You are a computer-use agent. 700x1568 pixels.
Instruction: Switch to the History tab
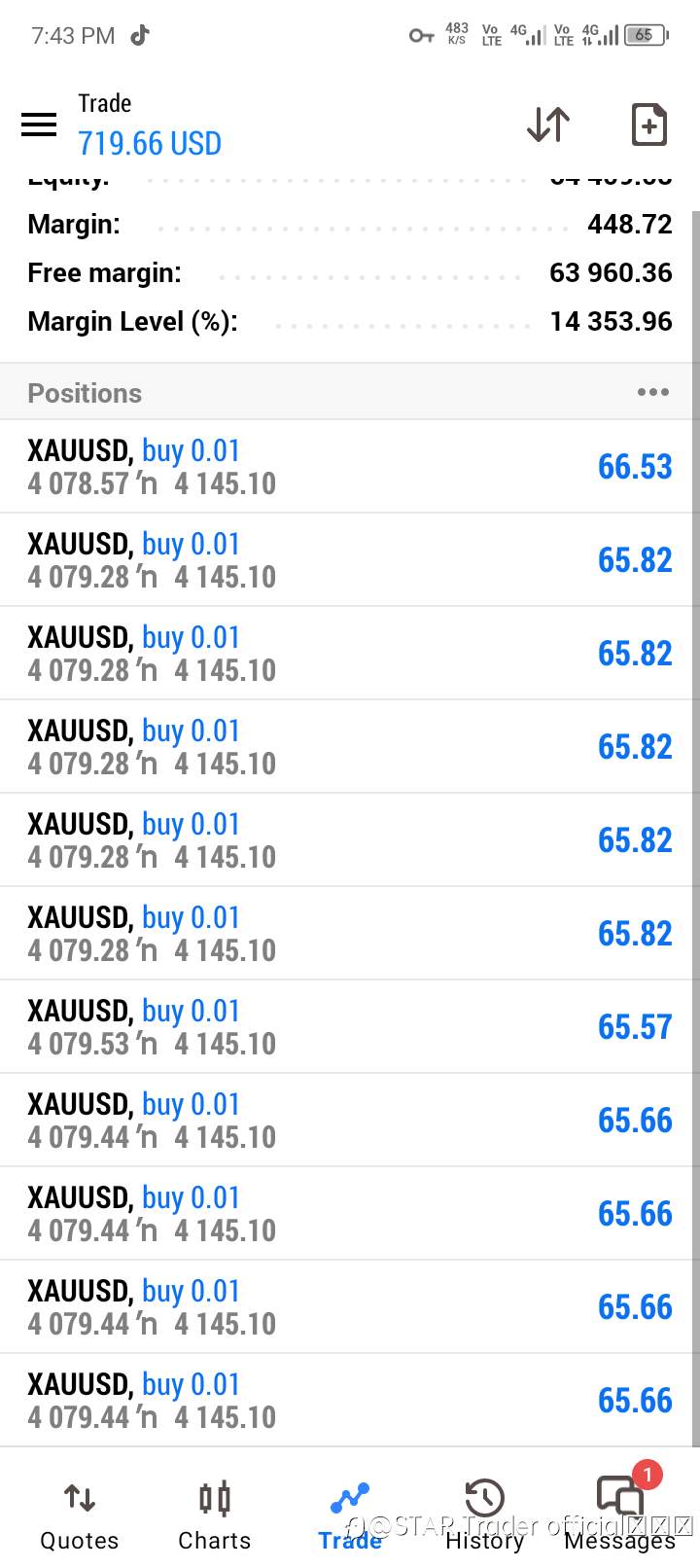pos(484,1516)
